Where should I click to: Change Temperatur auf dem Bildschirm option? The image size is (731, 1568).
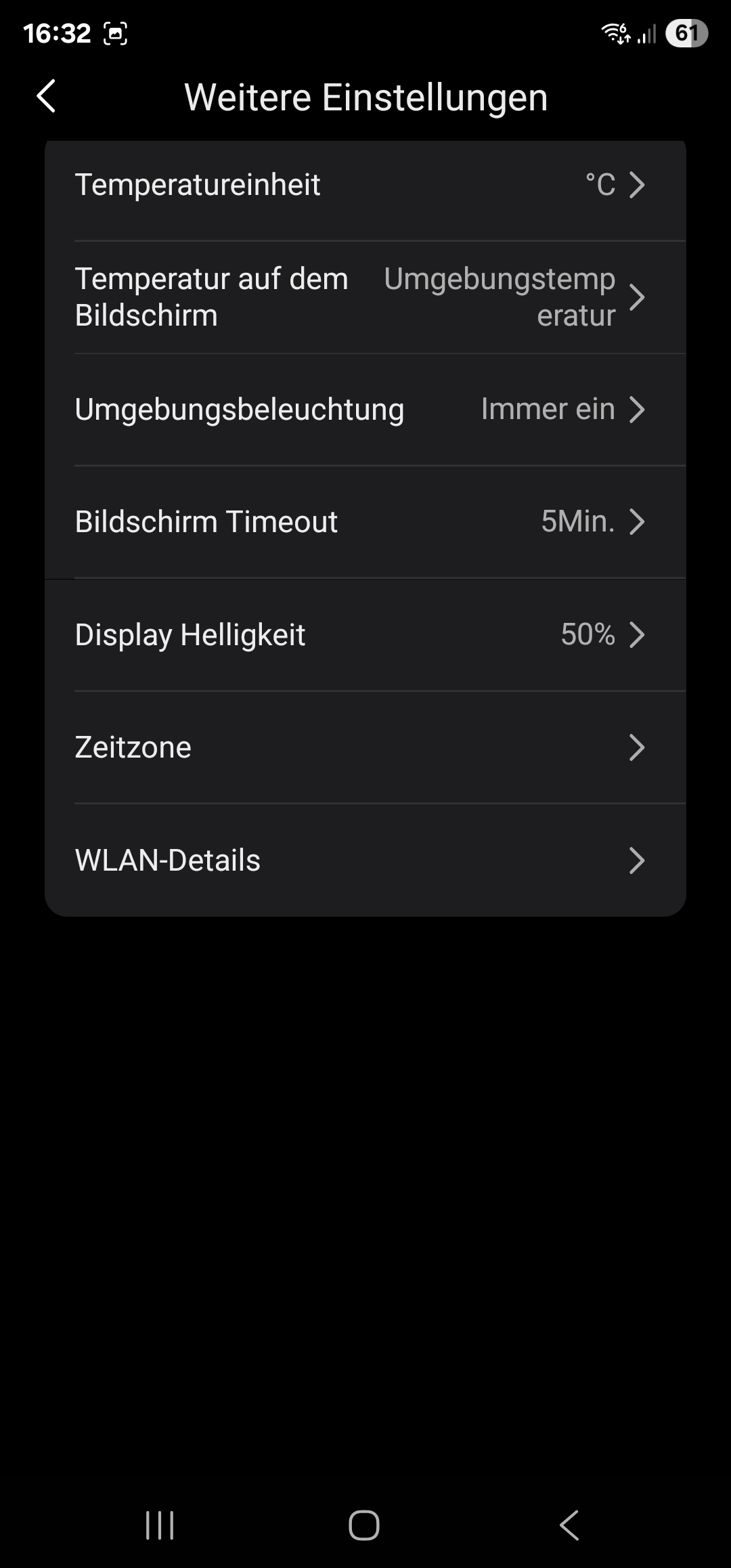point(365,297)
